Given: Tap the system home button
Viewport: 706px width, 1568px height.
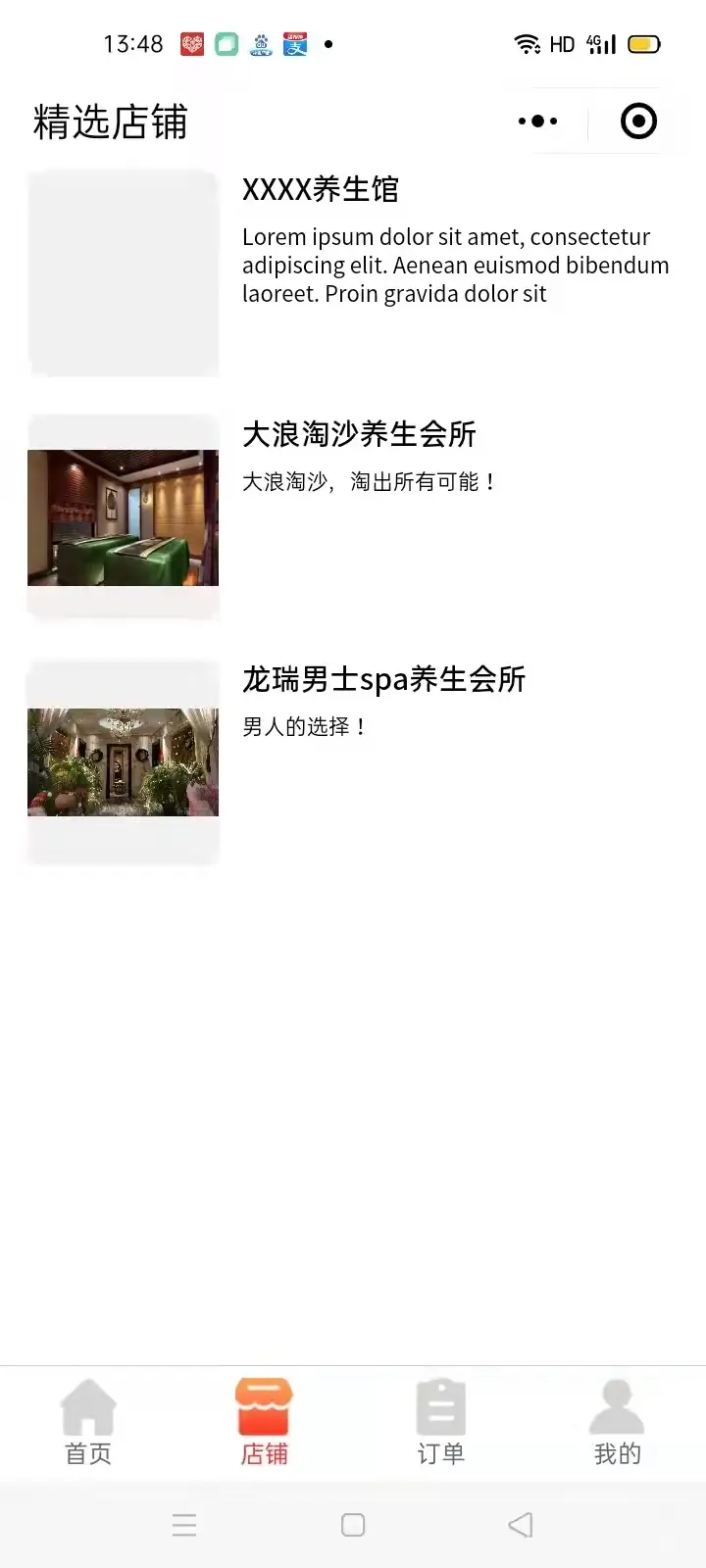Looking at the screenshot, I should tap(353, 1525).
